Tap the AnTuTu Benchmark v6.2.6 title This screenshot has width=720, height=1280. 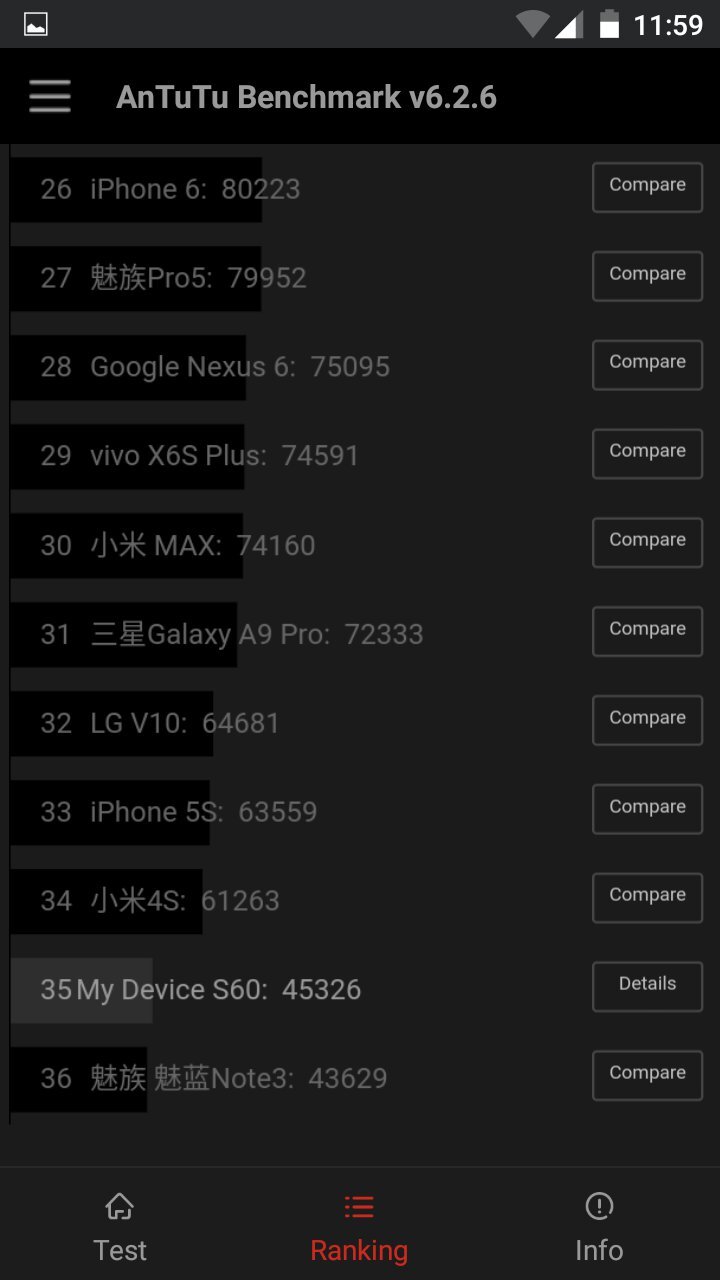306,96
